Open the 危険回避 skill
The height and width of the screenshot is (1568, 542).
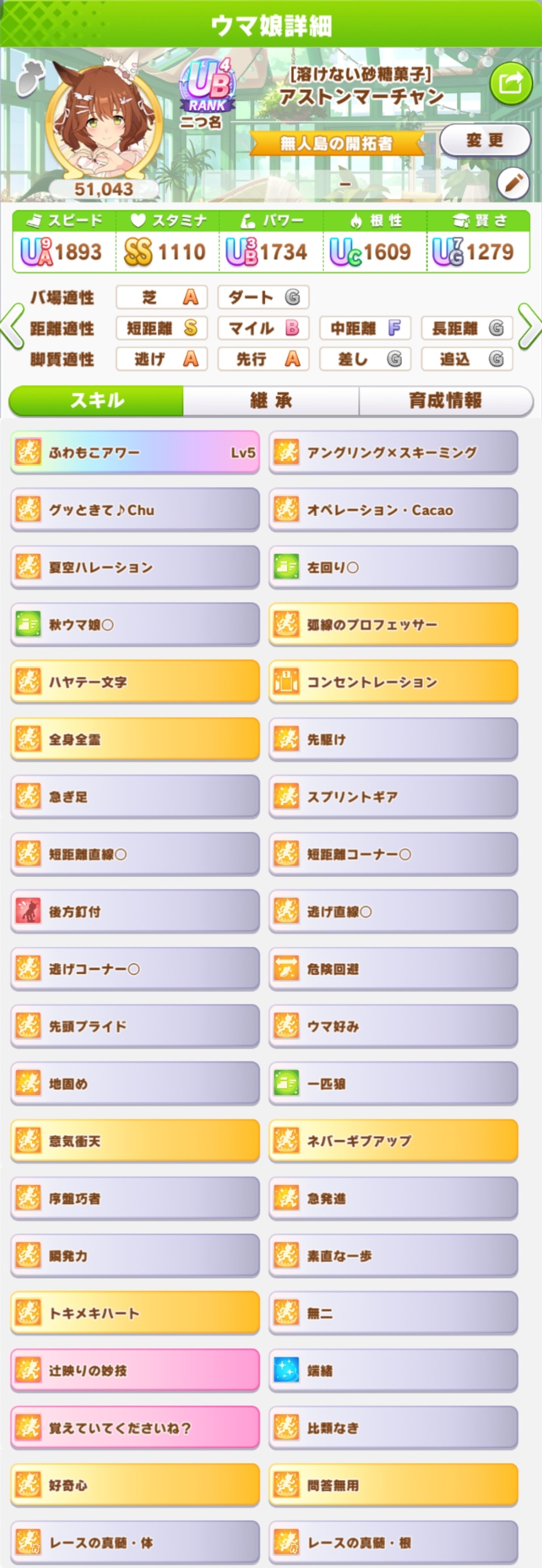click(393, 968)
